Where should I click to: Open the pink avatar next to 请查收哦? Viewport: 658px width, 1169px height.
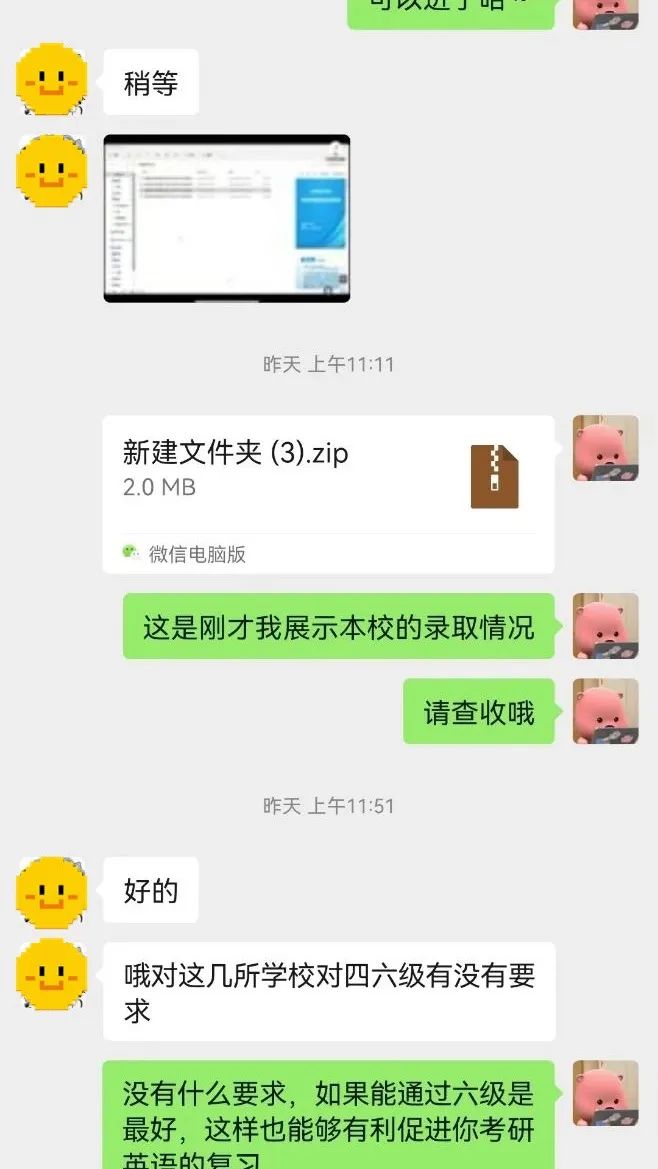(x=605, y=711)
